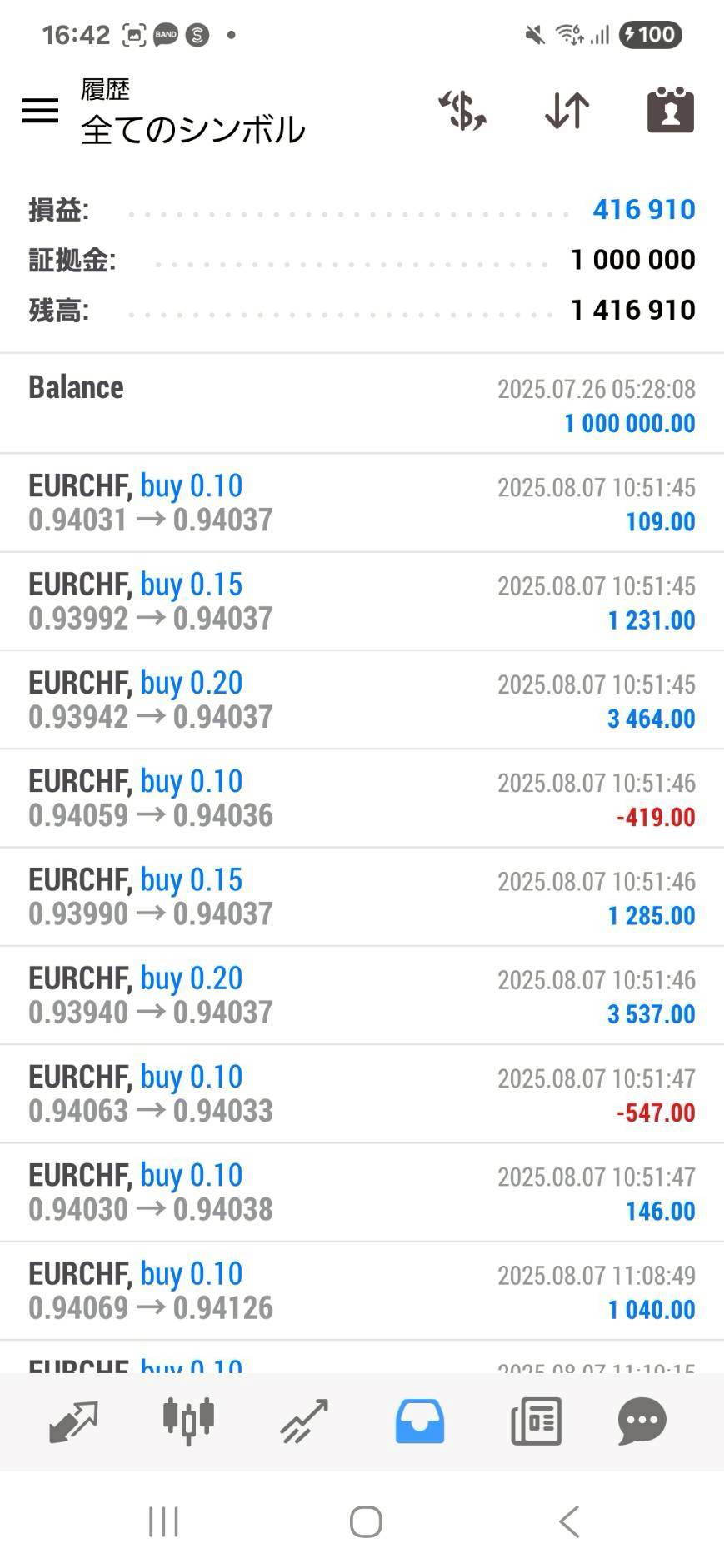The width and height of the screenshot is (724, 1568).
Task: Go back with the system back button
Action: 569,1521
